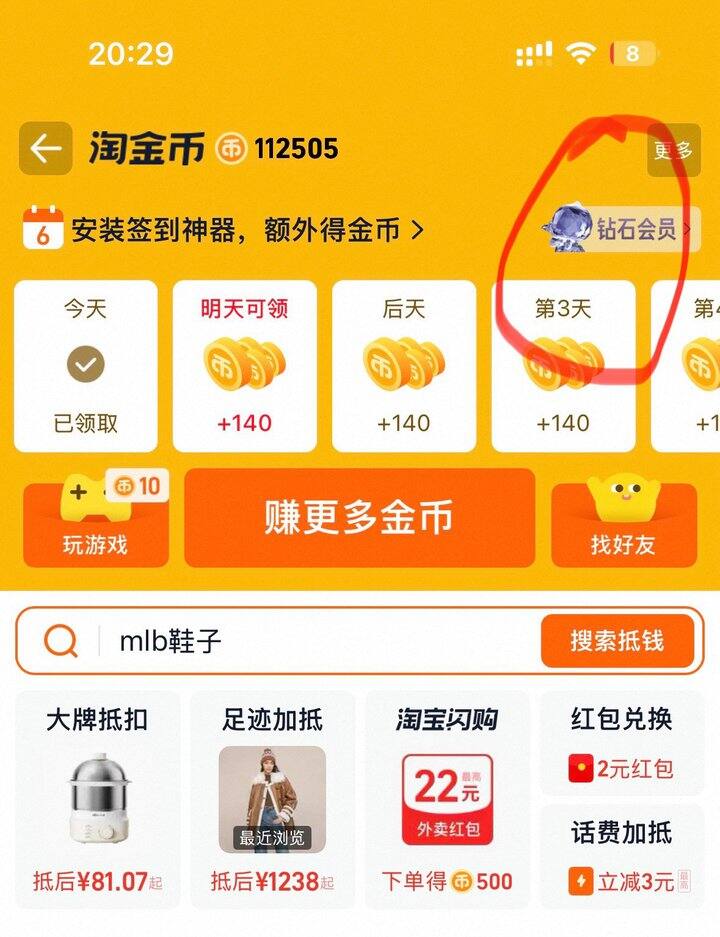Open the 红包兑换 card
This screenshot has height=937, width=720.
point(621,743)
